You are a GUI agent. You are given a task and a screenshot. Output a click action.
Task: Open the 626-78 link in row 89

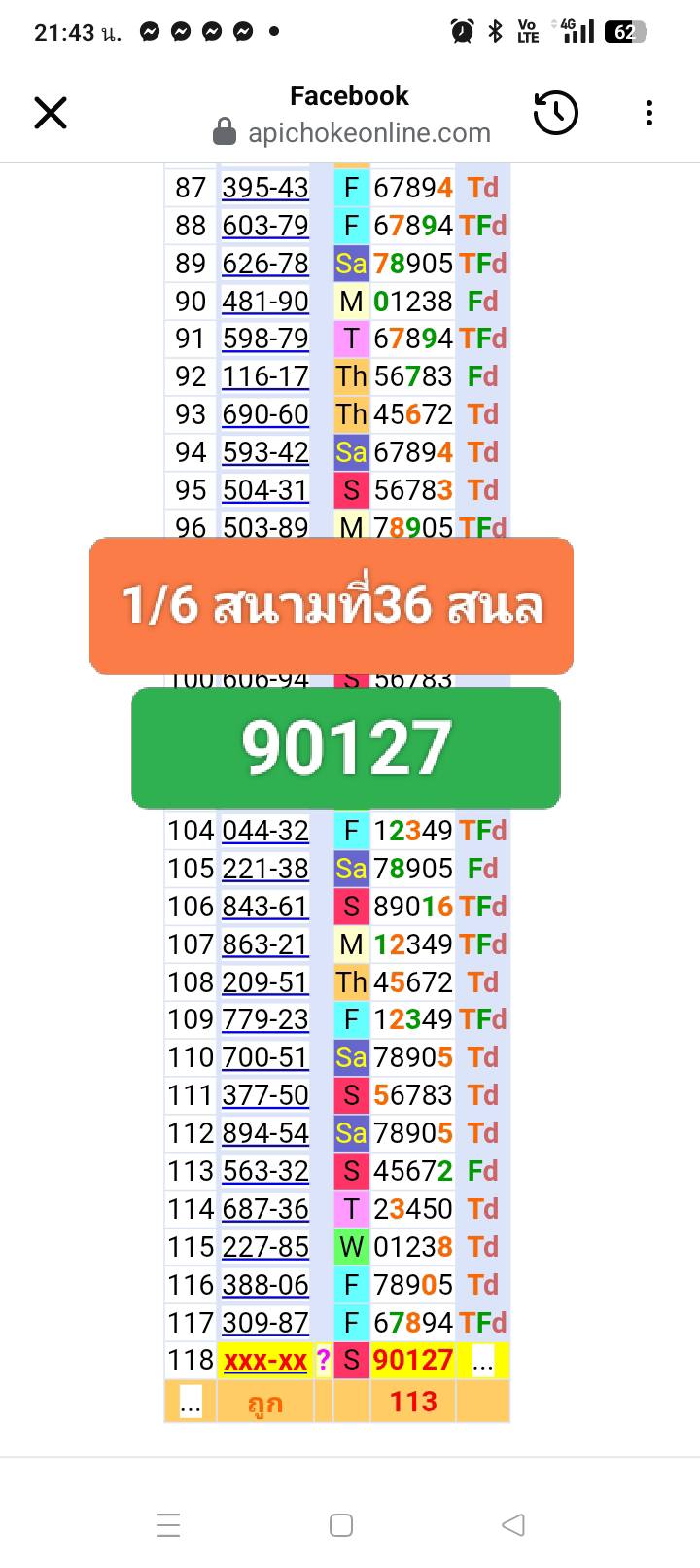265,264
